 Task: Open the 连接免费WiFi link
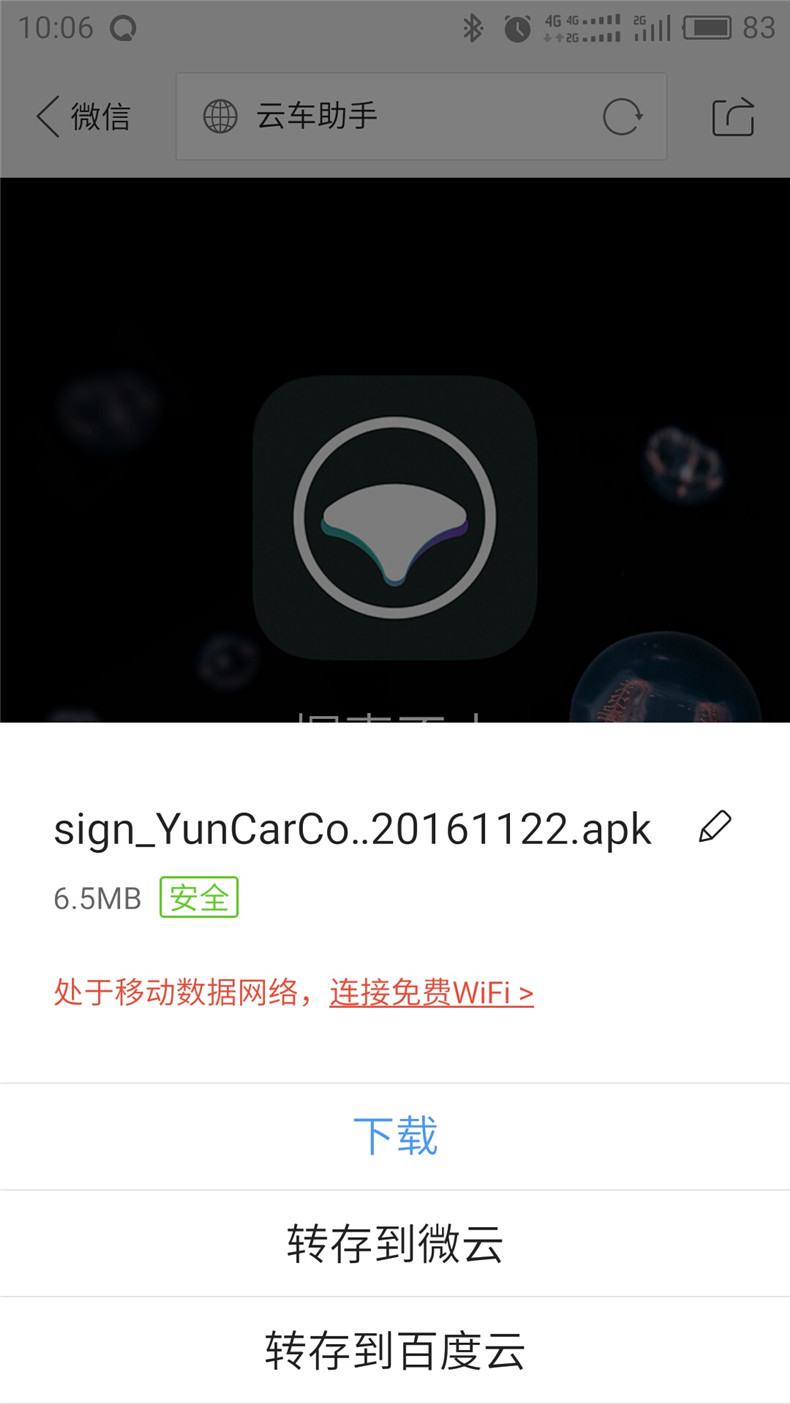[431, 993]
